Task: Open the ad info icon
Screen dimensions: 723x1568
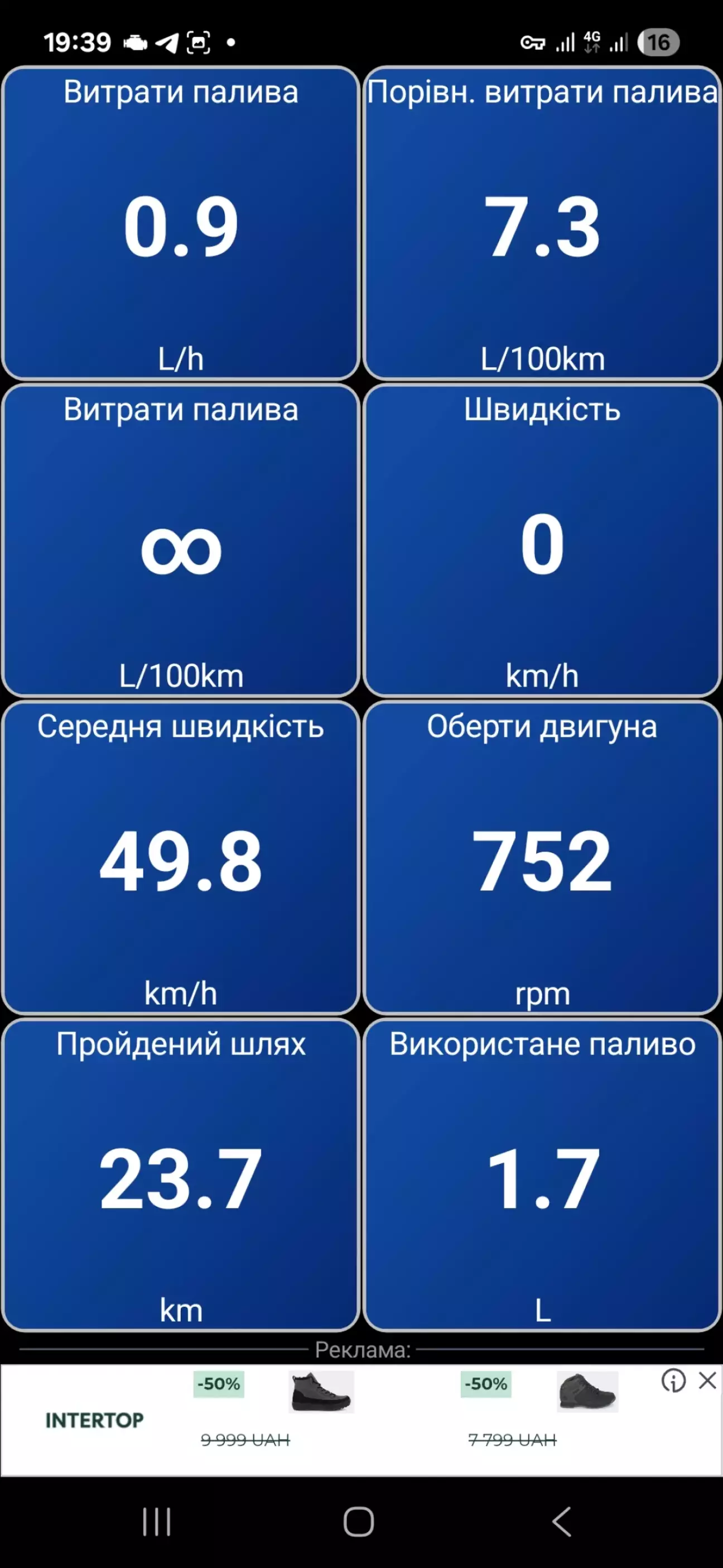Action: [673, 1380]
